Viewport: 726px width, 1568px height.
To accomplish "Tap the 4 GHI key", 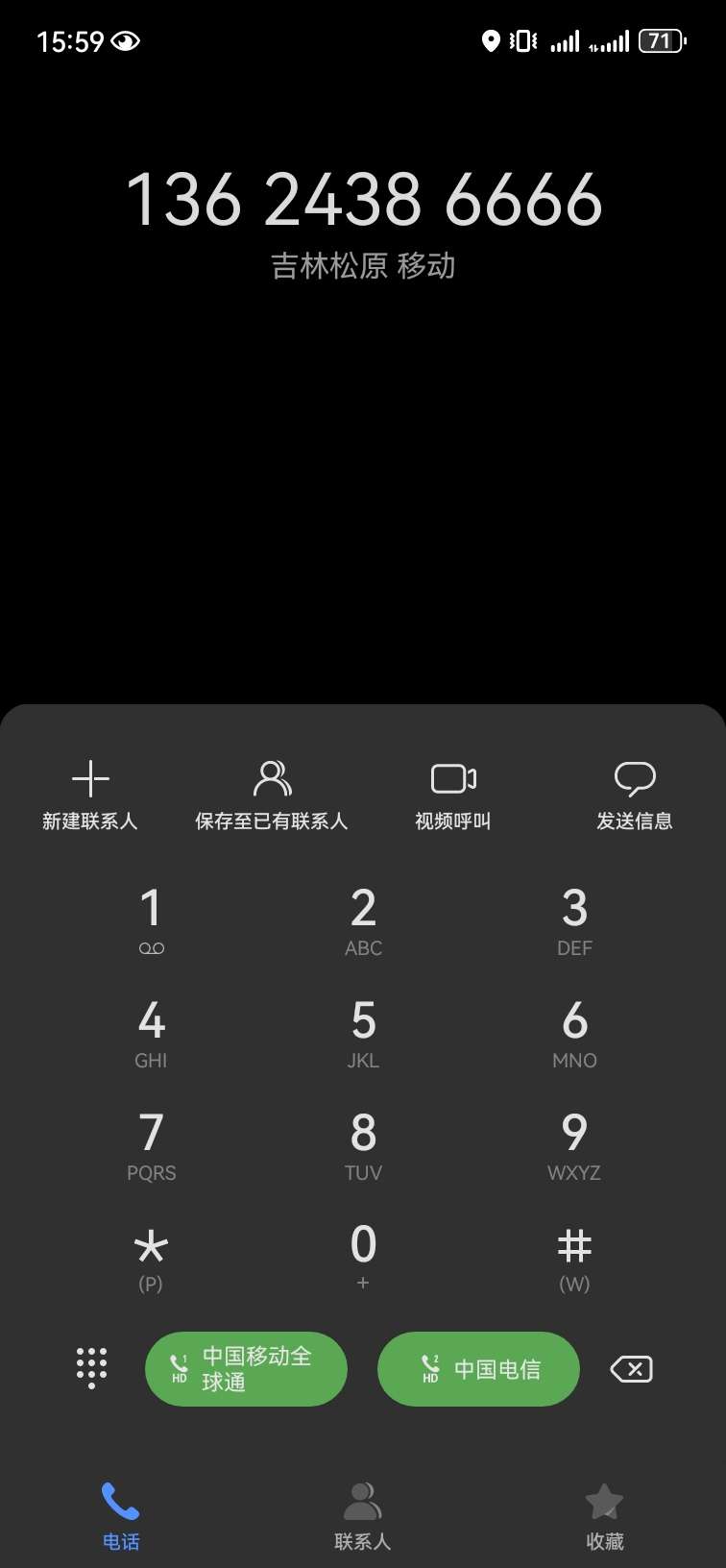I will (151, 1033).
